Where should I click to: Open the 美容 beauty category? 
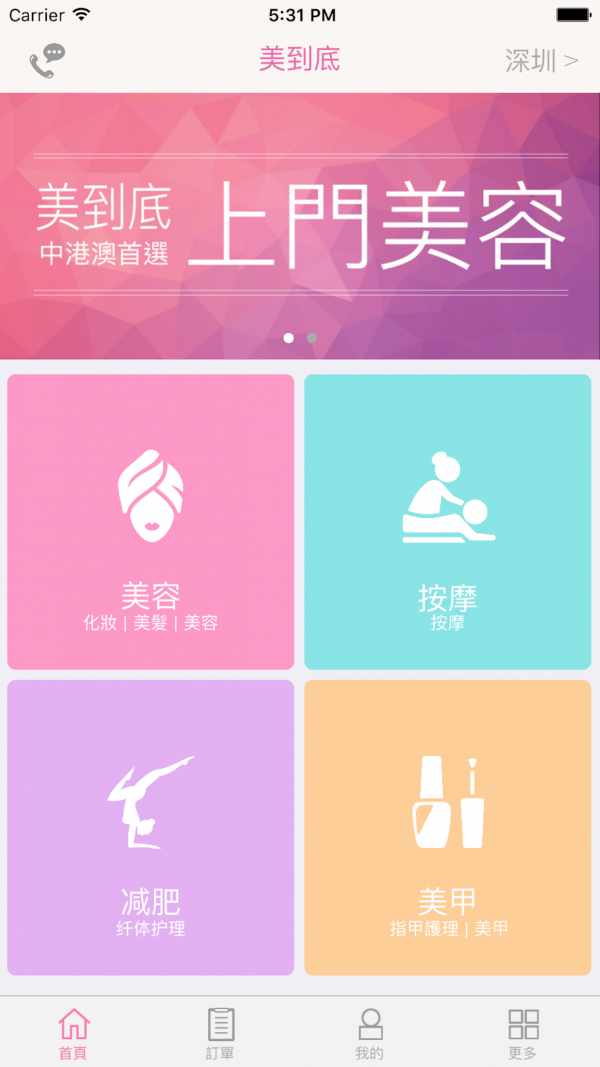(x=150, y=522)
